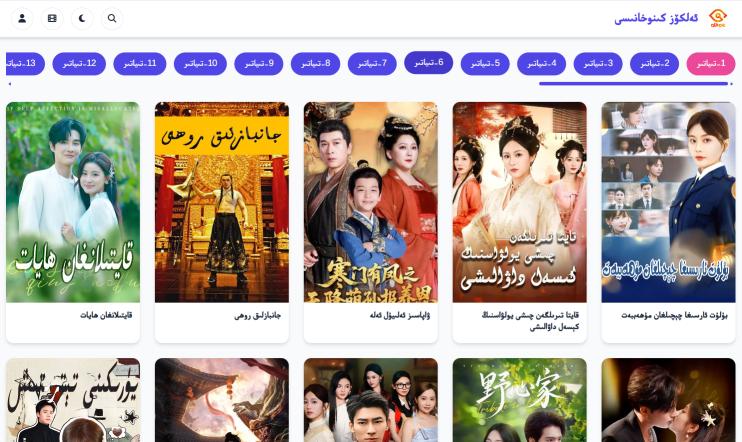Choose the 4-تىياتىر chip
The height and width of the screenshot is (442, 742).
pos(542,64)
